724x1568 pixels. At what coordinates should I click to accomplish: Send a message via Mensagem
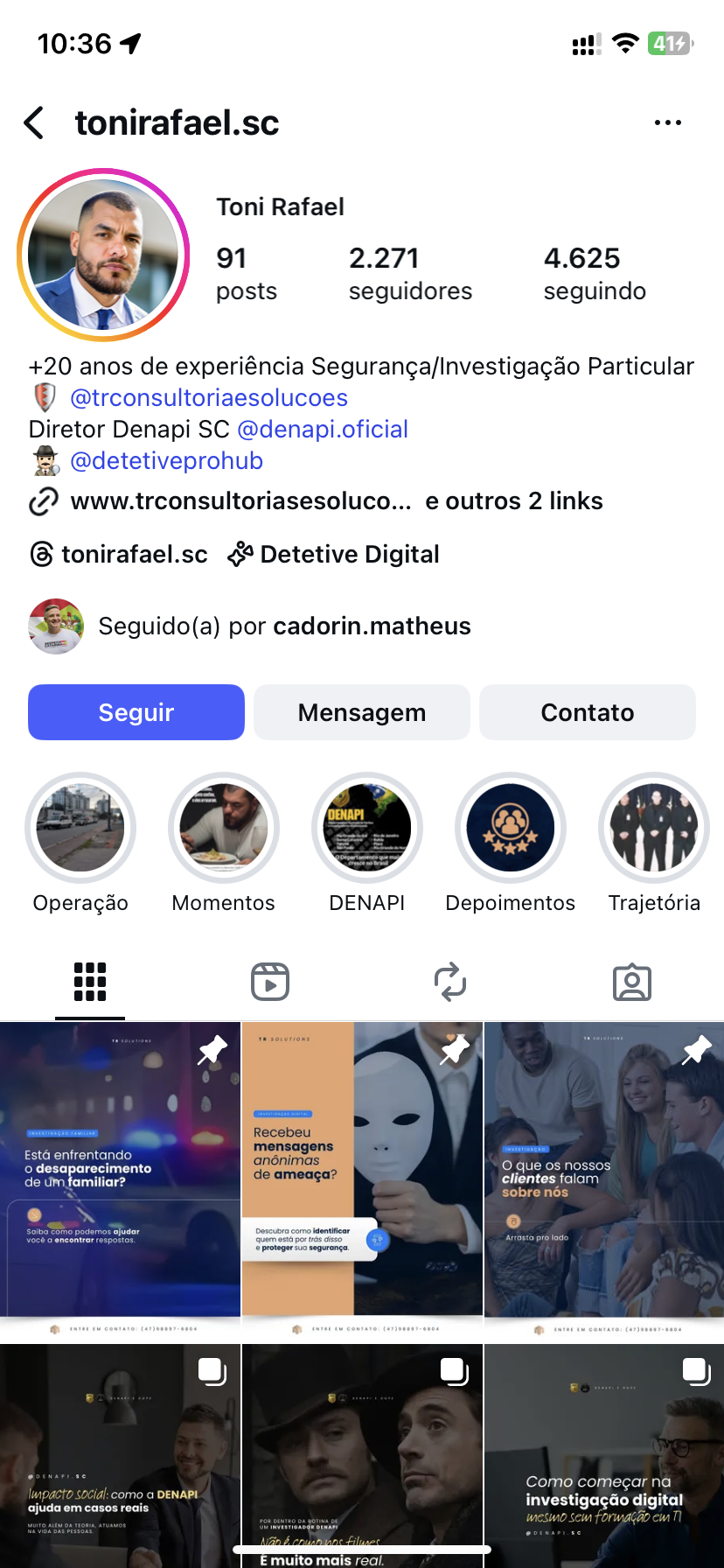[x=362, y=712]
